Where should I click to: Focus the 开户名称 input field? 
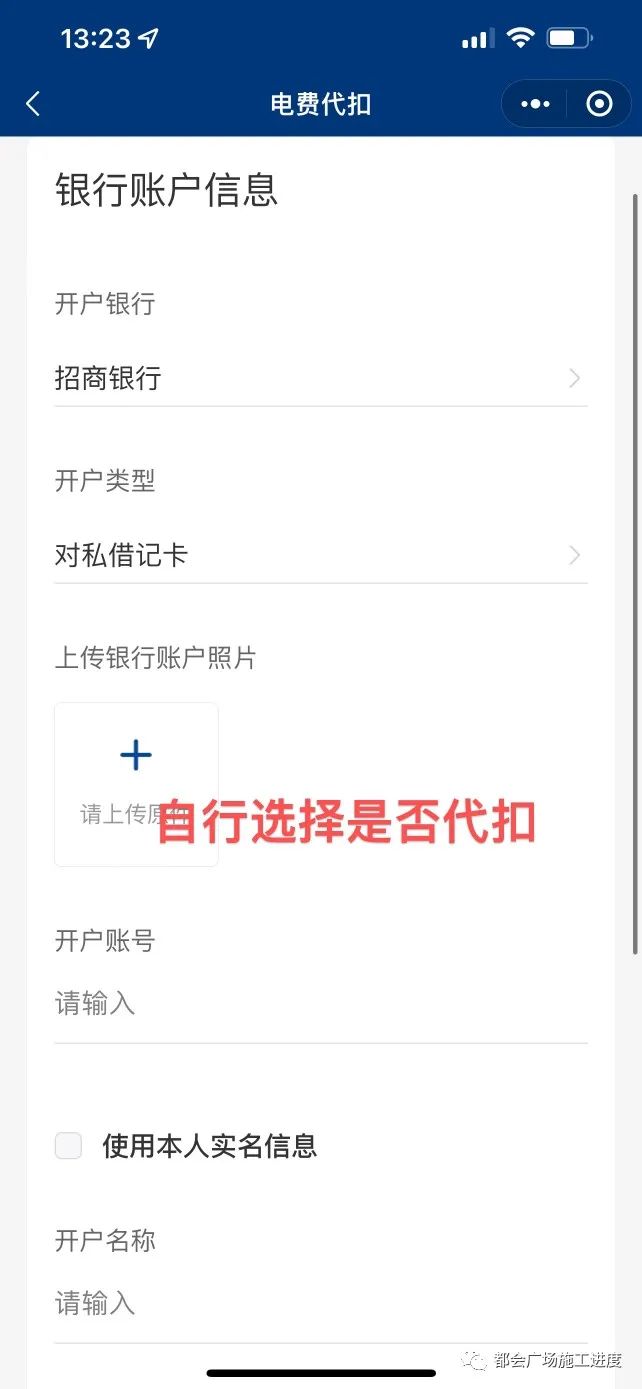click(x=321, y=1303)
